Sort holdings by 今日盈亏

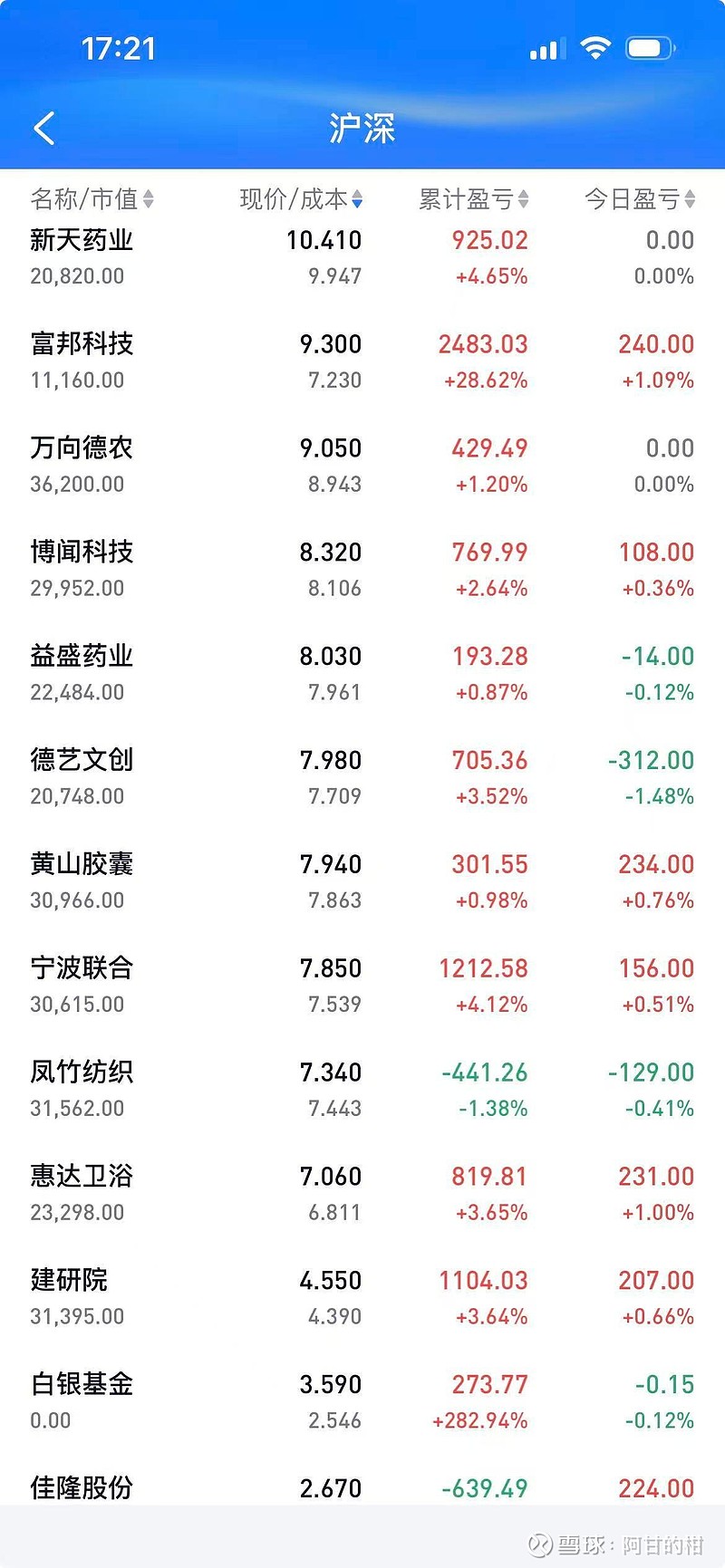(x=640, y=199)
